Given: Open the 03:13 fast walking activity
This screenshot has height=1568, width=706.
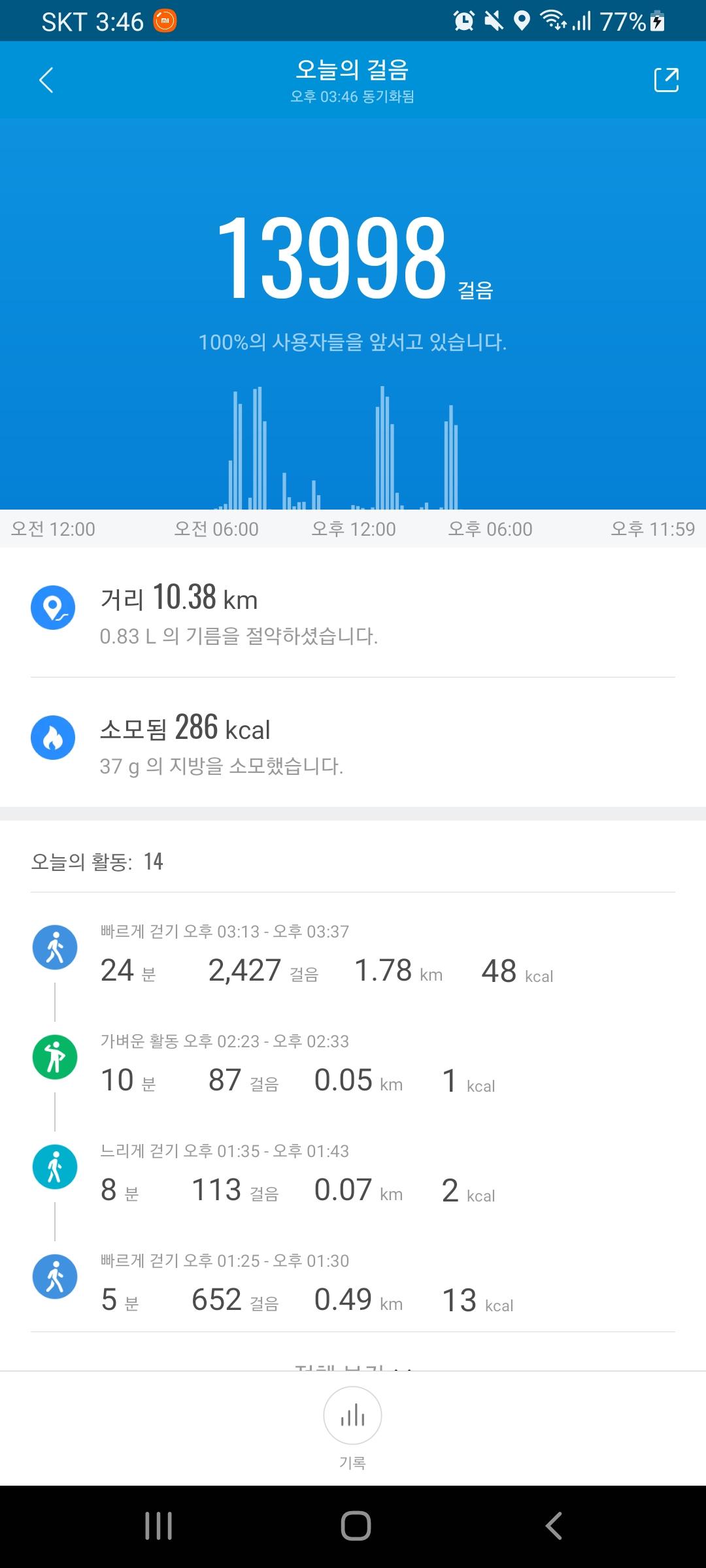Looking at the screenshot, I should click(327, 955).
